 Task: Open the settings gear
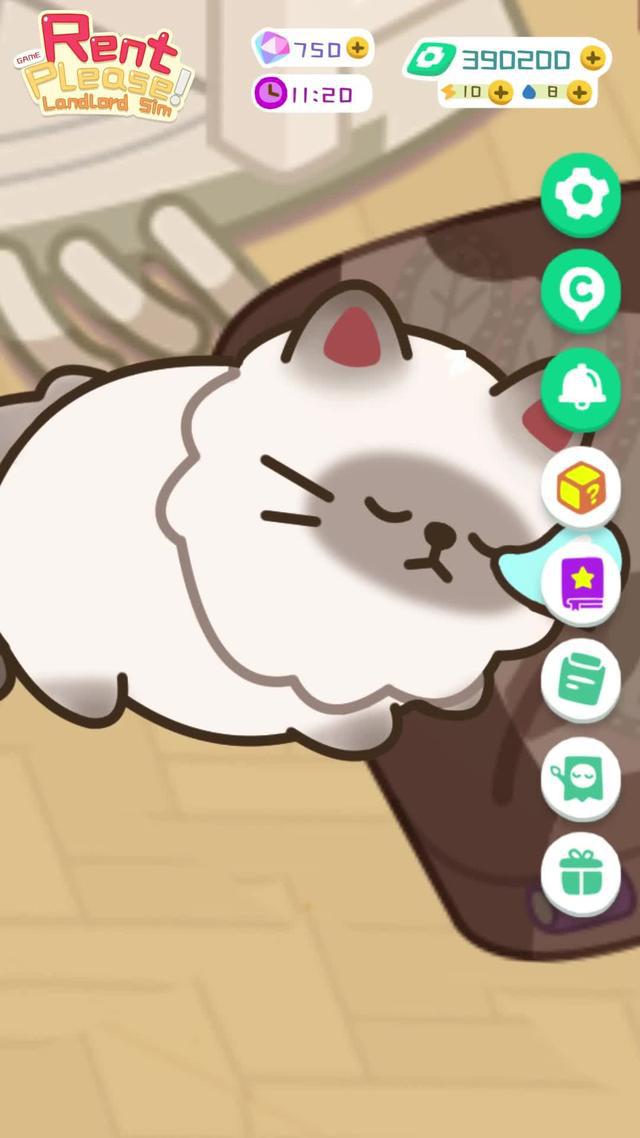point(580,196)
